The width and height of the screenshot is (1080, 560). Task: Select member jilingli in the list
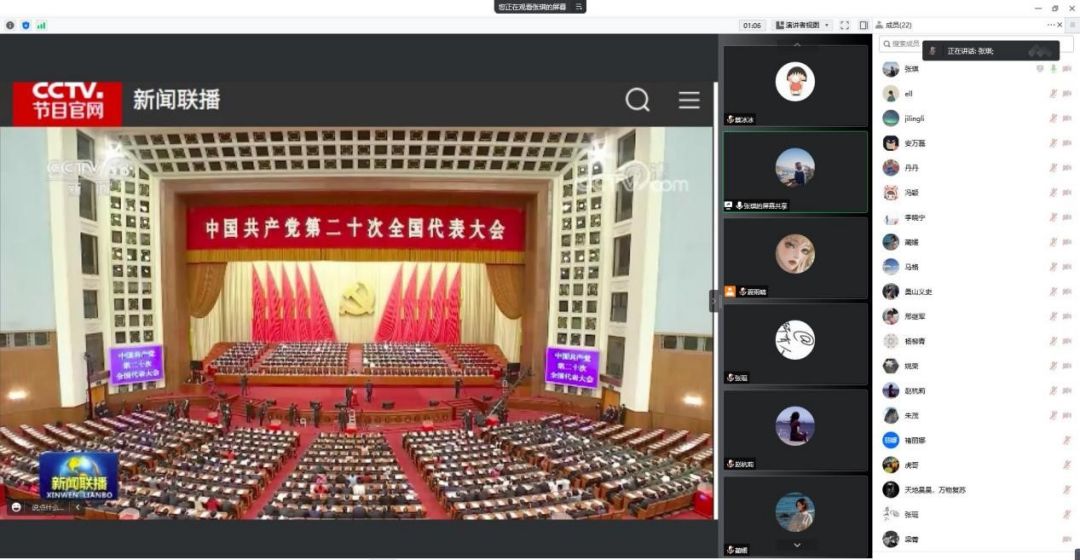click(913, 118)
